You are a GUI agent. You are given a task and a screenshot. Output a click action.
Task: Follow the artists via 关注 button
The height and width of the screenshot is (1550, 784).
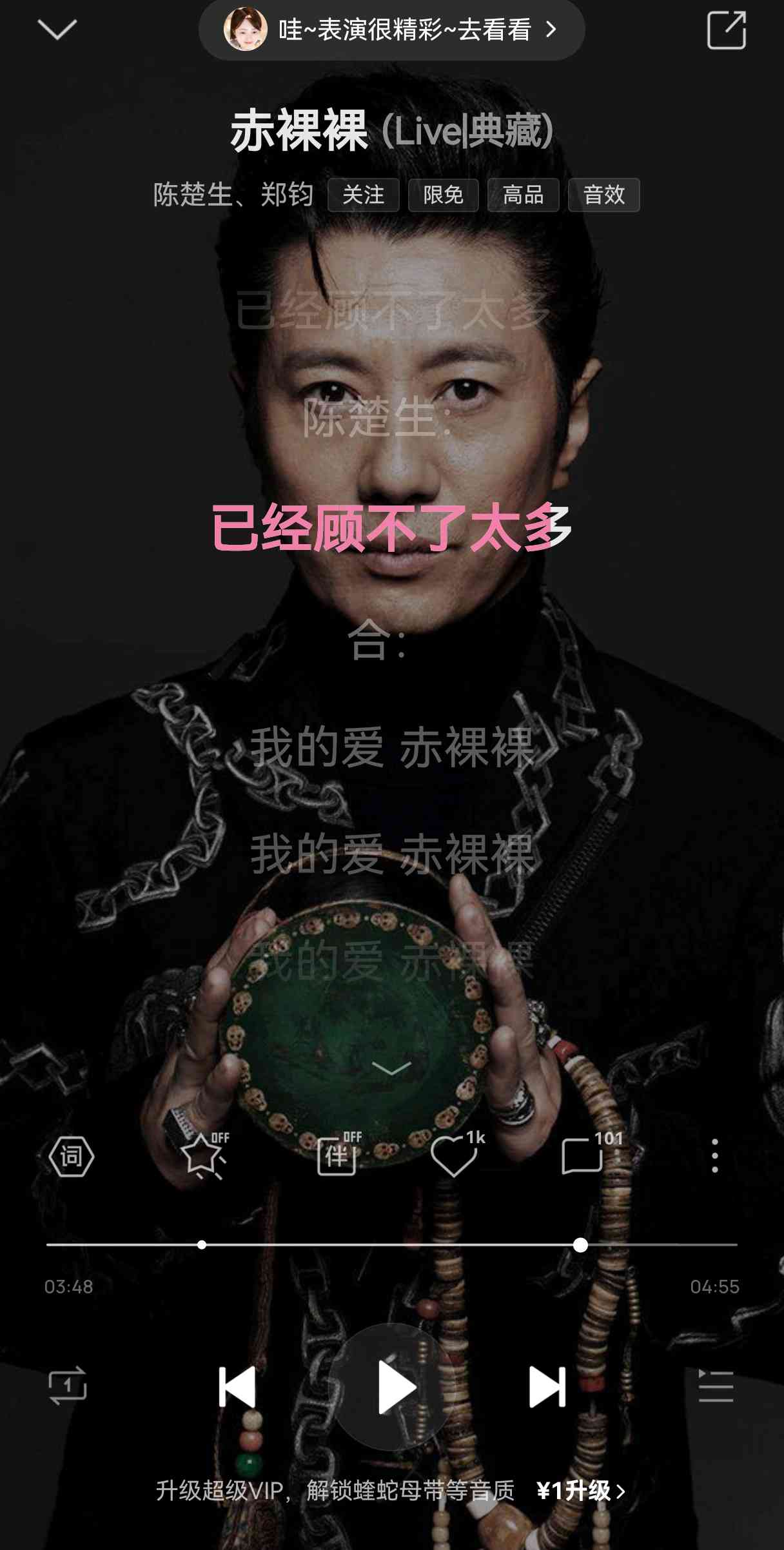click(364, 195)
